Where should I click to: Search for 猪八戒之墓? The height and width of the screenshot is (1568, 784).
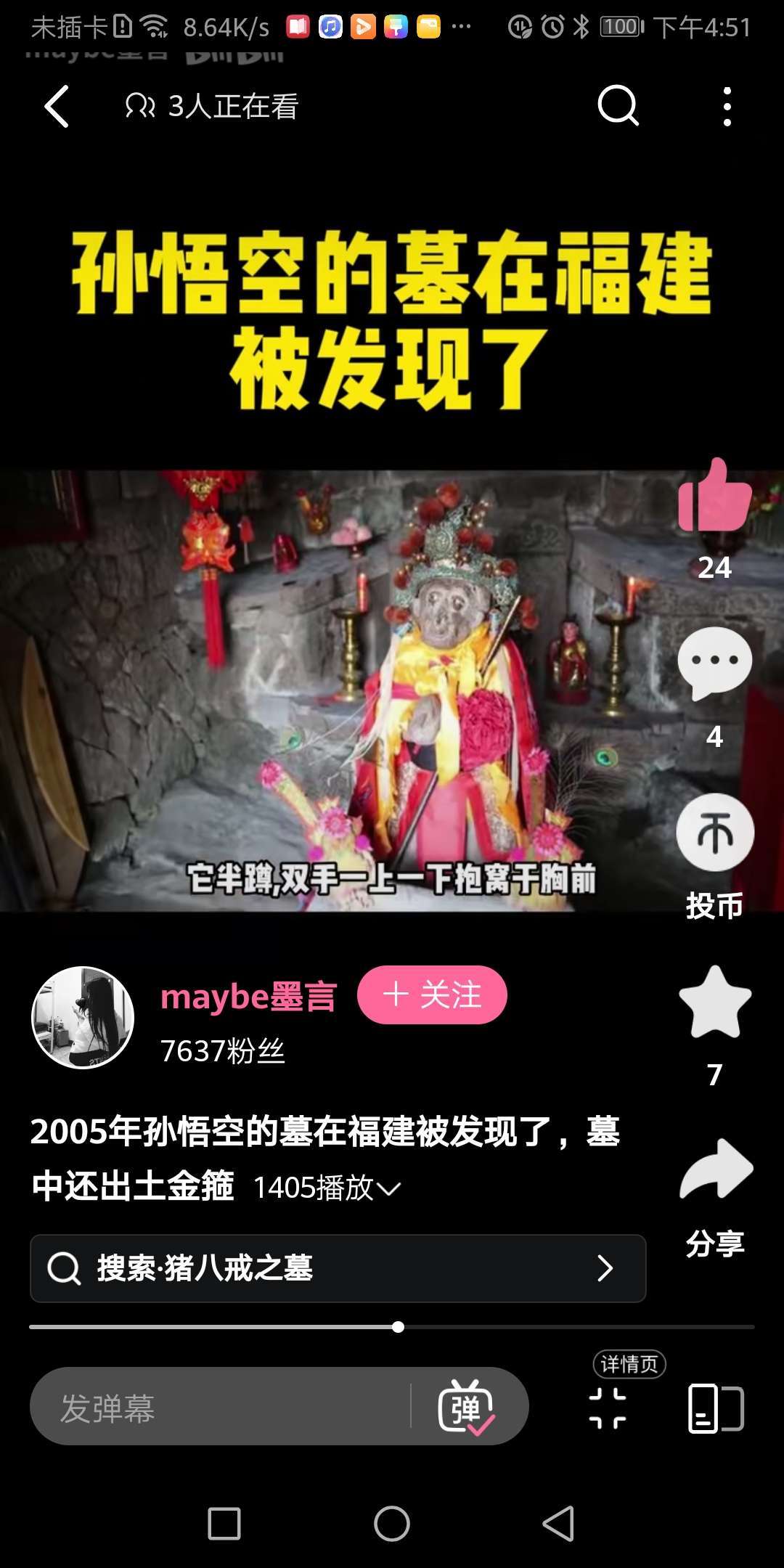(x=338, y=1268)
